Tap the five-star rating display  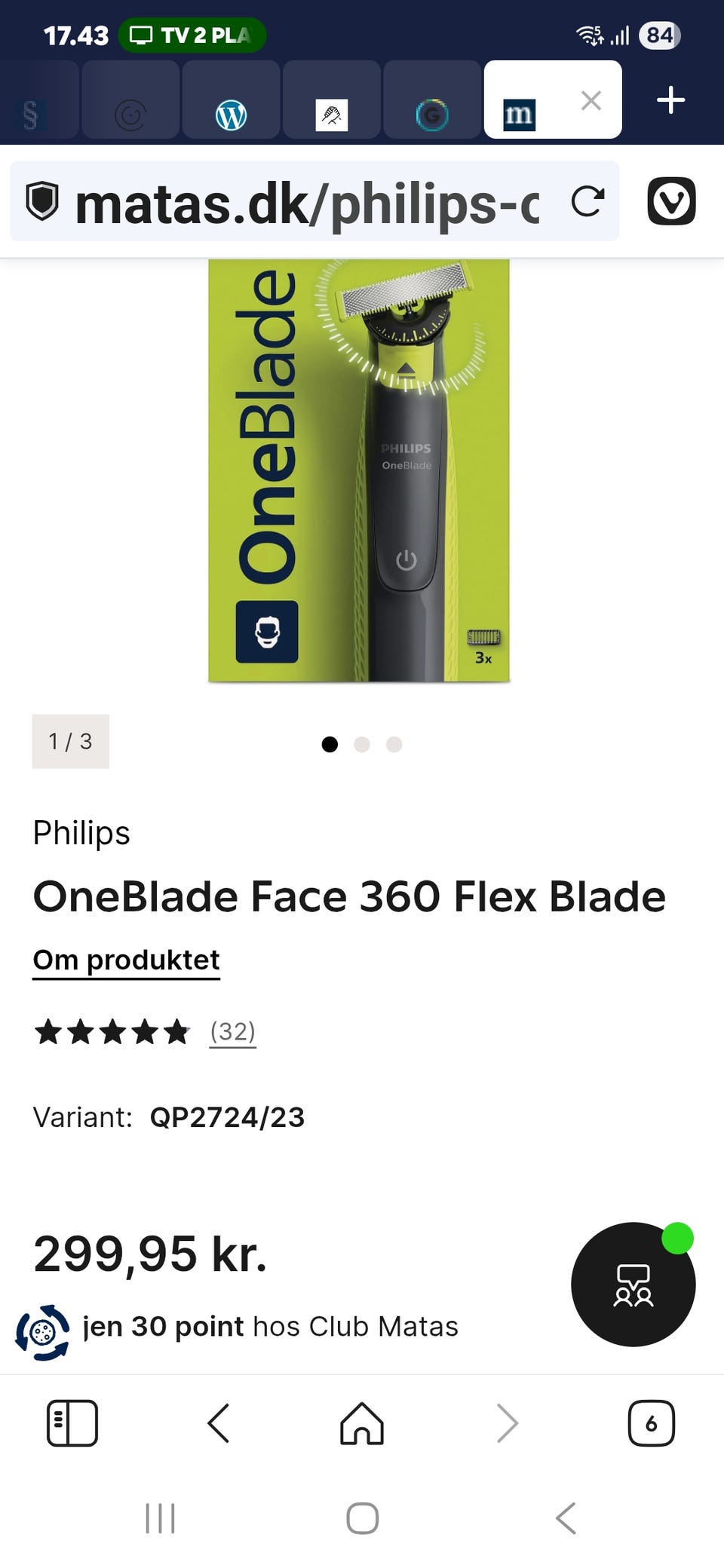pyautogui.click(x=112, y=1031)
